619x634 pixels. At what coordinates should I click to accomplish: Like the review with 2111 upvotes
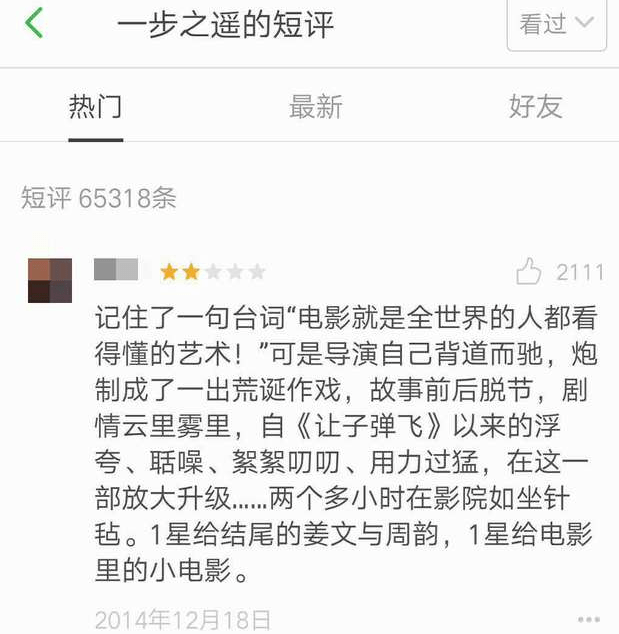click(529, 271)
